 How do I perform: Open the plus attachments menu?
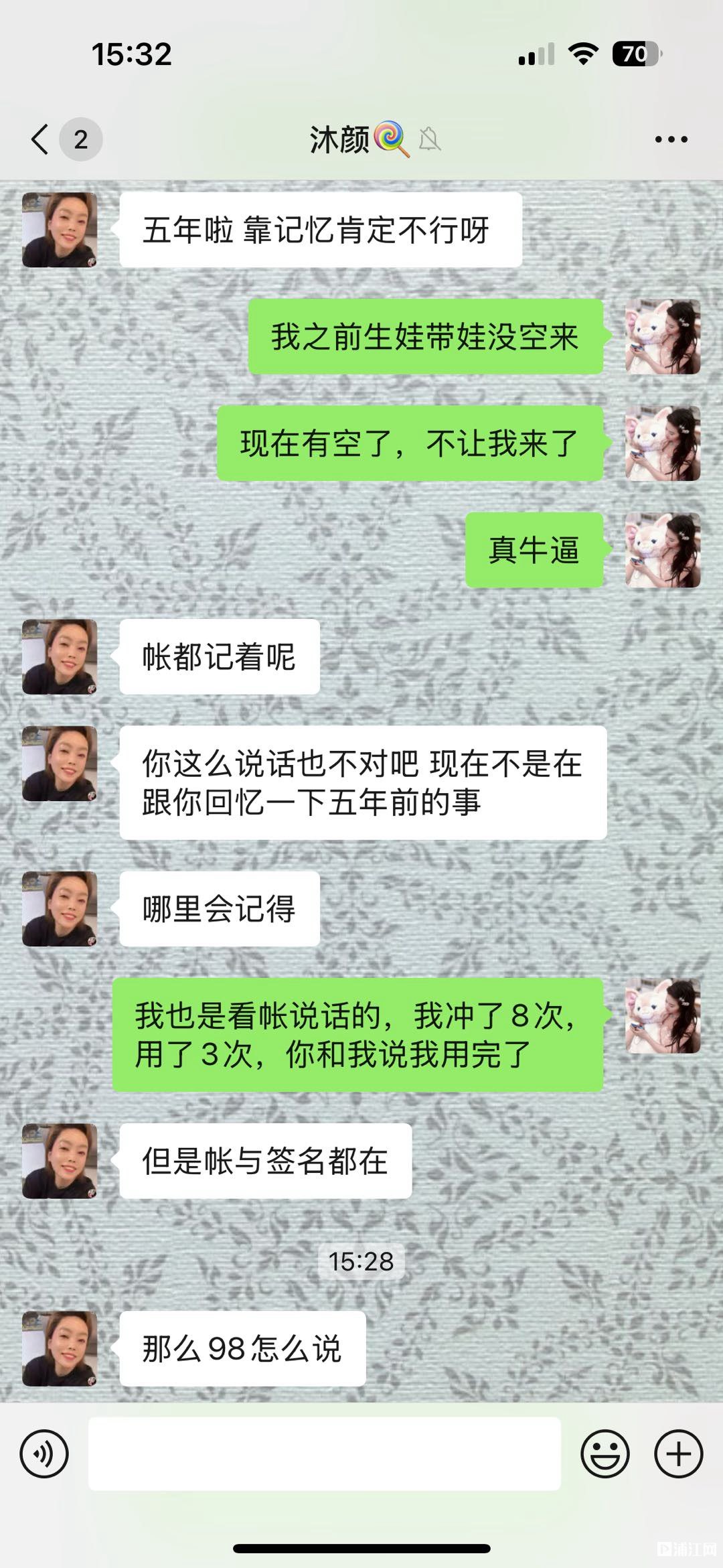click(678, 1454)
